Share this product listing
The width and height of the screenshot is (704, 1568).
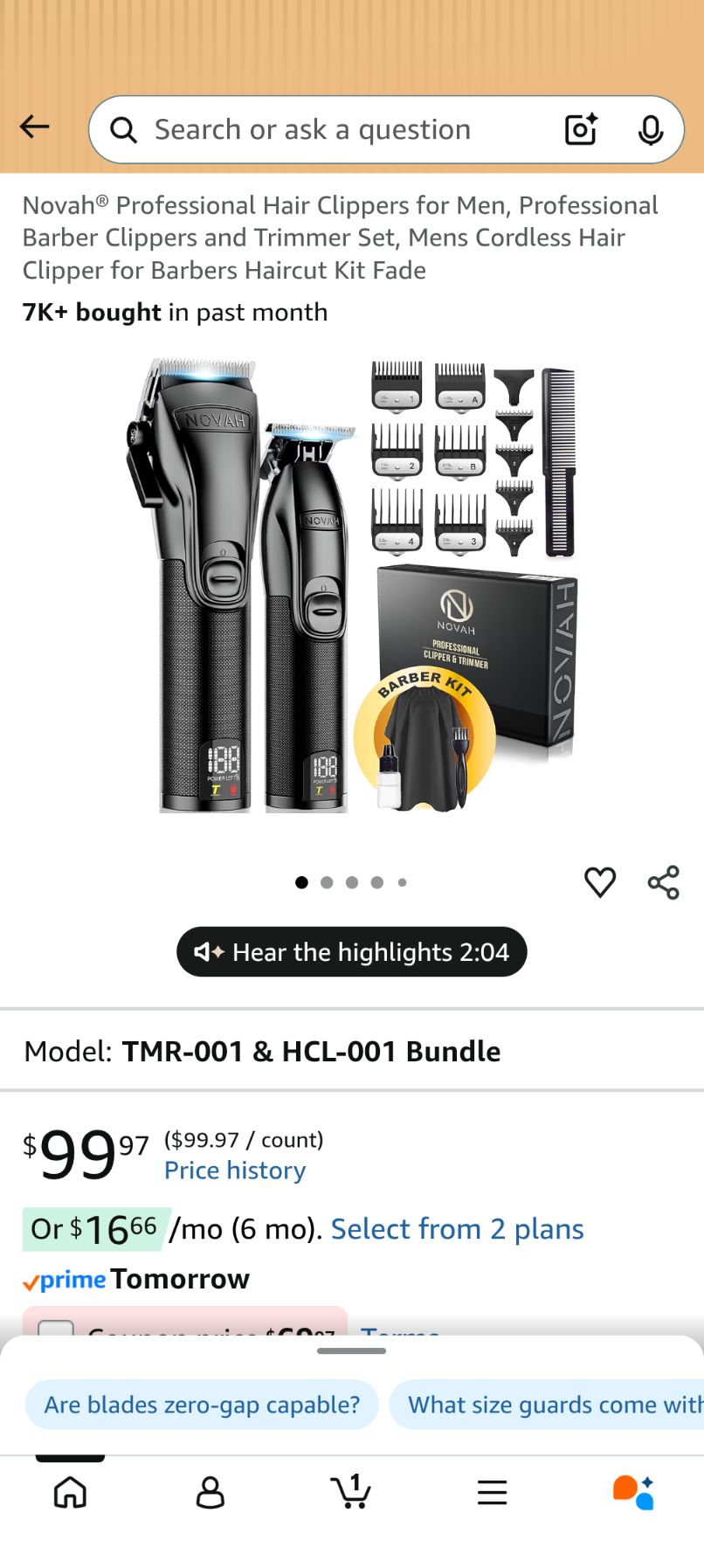coord(664,882)
